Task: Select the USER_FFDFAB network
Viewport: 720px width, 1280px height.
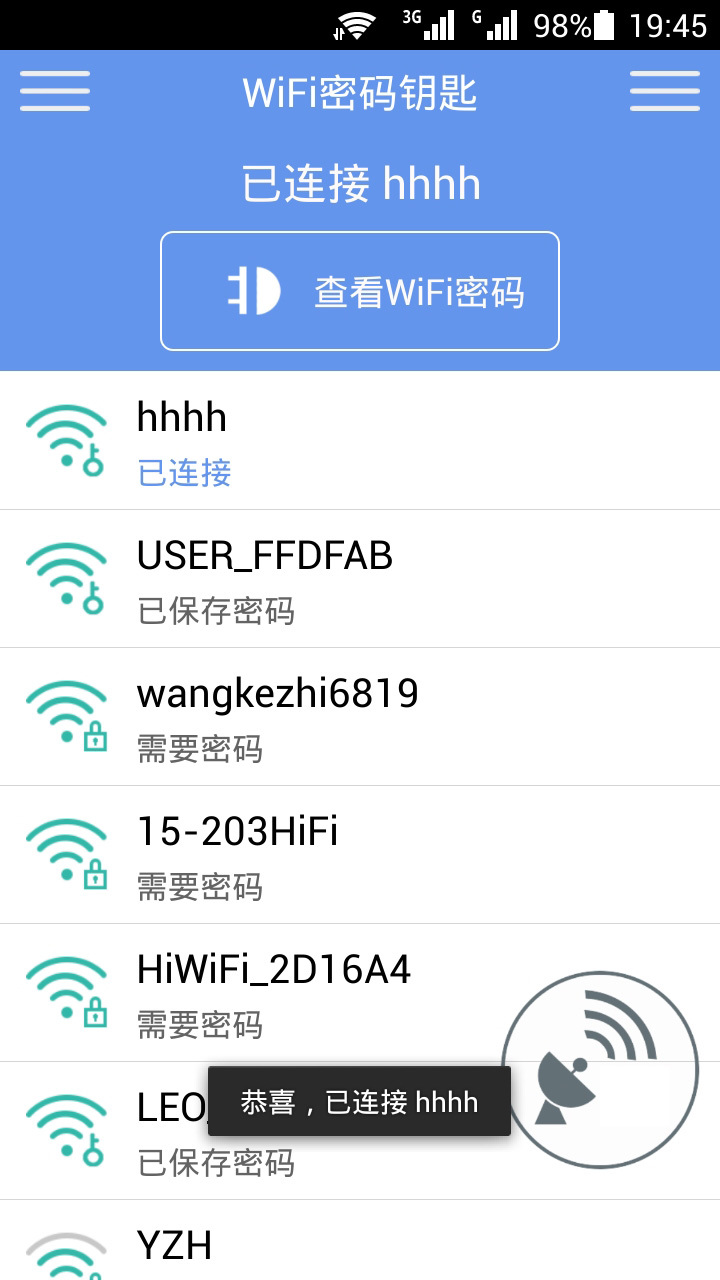Action: (360, 579)
